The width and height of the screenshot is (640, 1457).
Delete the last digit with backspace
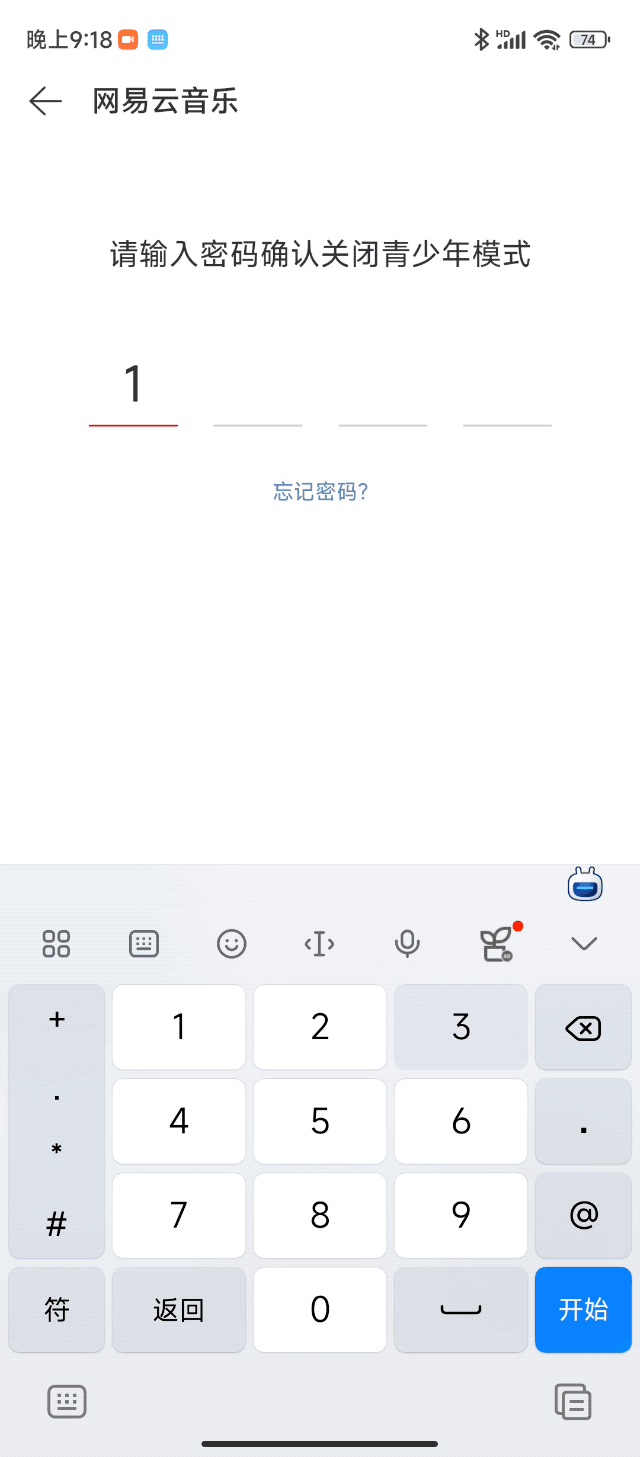pos(583,1027)
